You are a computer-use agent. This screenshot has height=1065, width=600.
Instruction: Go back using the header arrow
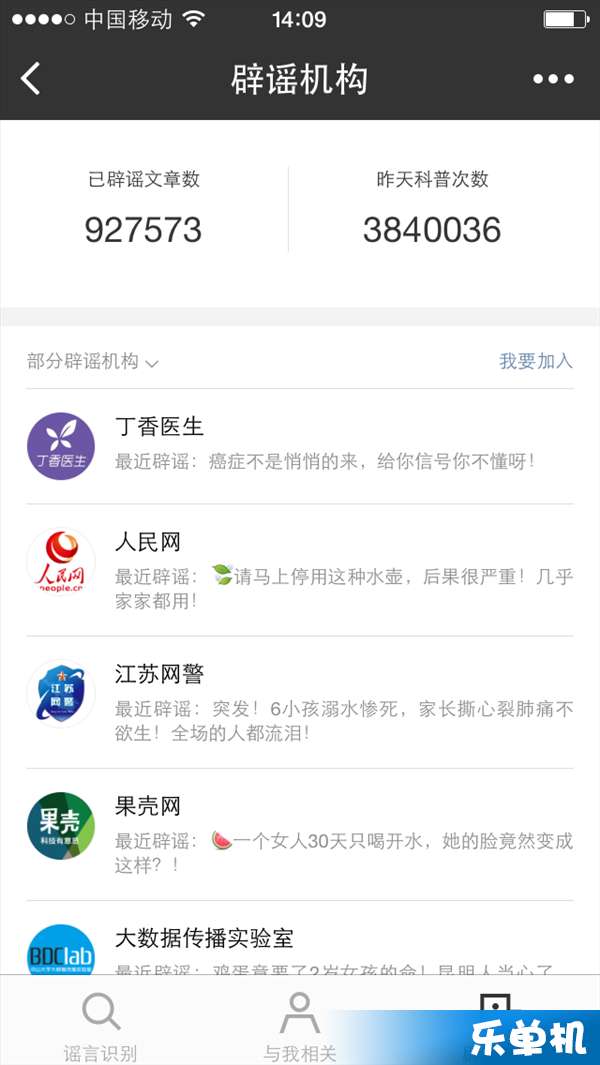31,79
